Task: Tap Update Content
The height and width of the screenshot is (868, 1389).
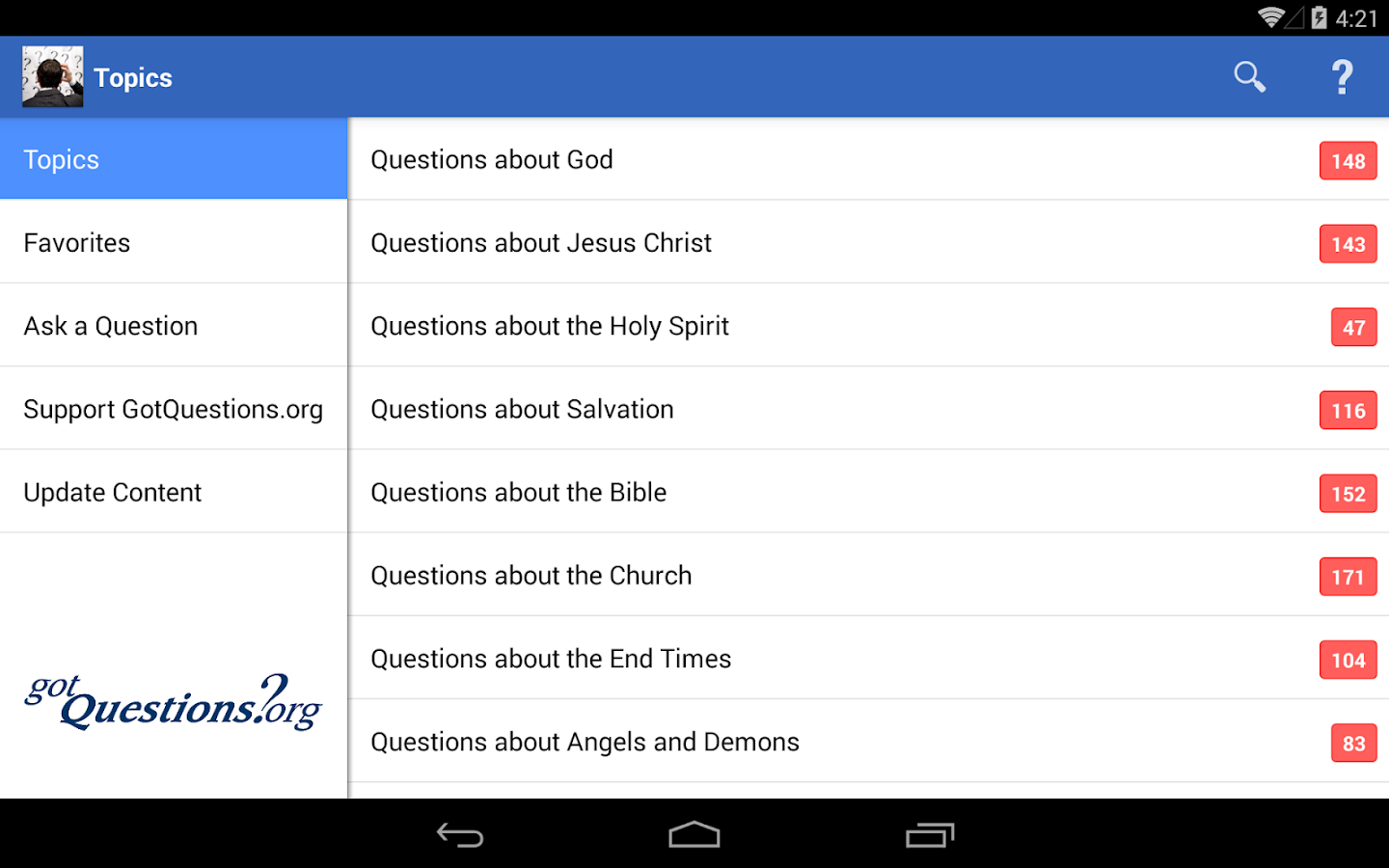Action: click(174, 491)
